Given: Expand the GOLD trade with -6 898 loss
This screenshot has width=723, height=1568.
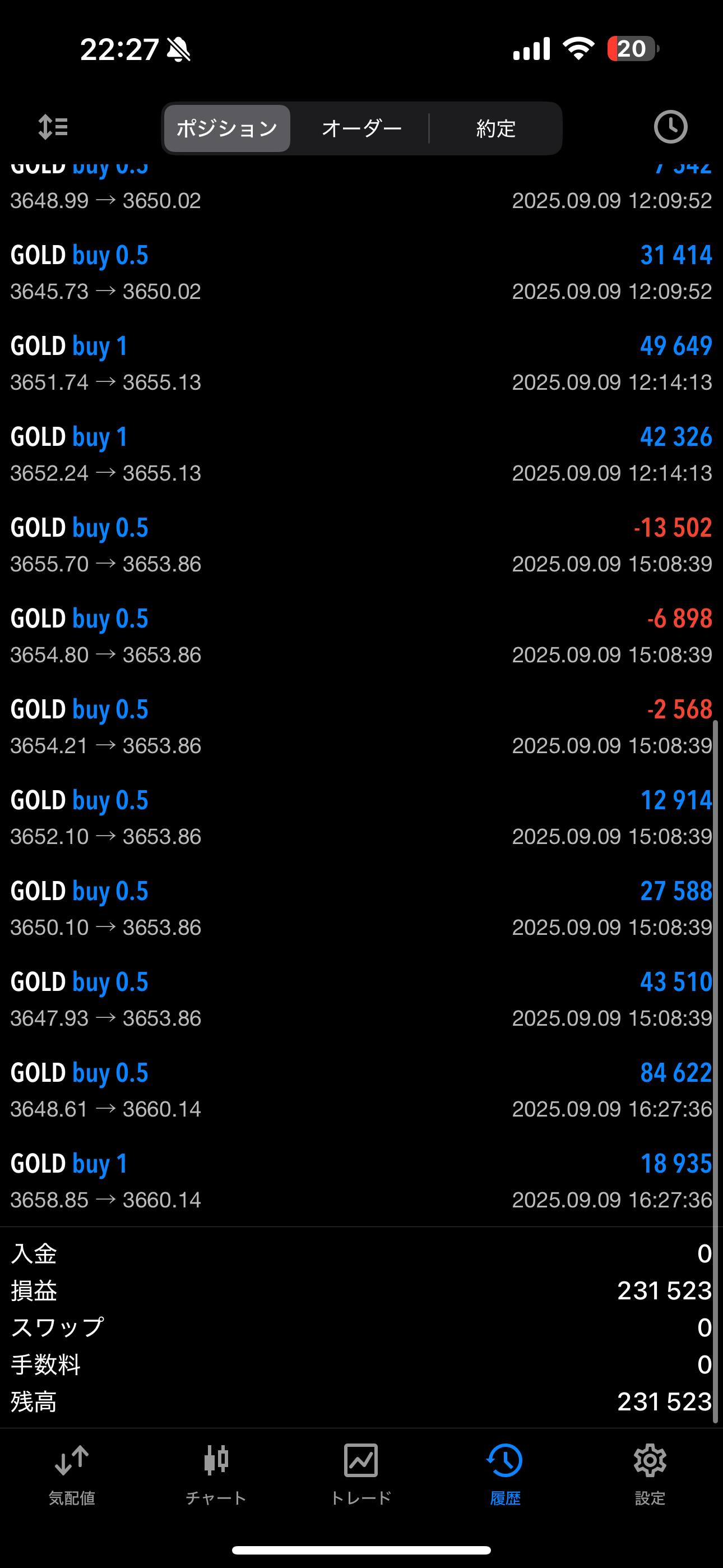Looking at the screenshot, I should pyautogui.click(x=361, y=636).
